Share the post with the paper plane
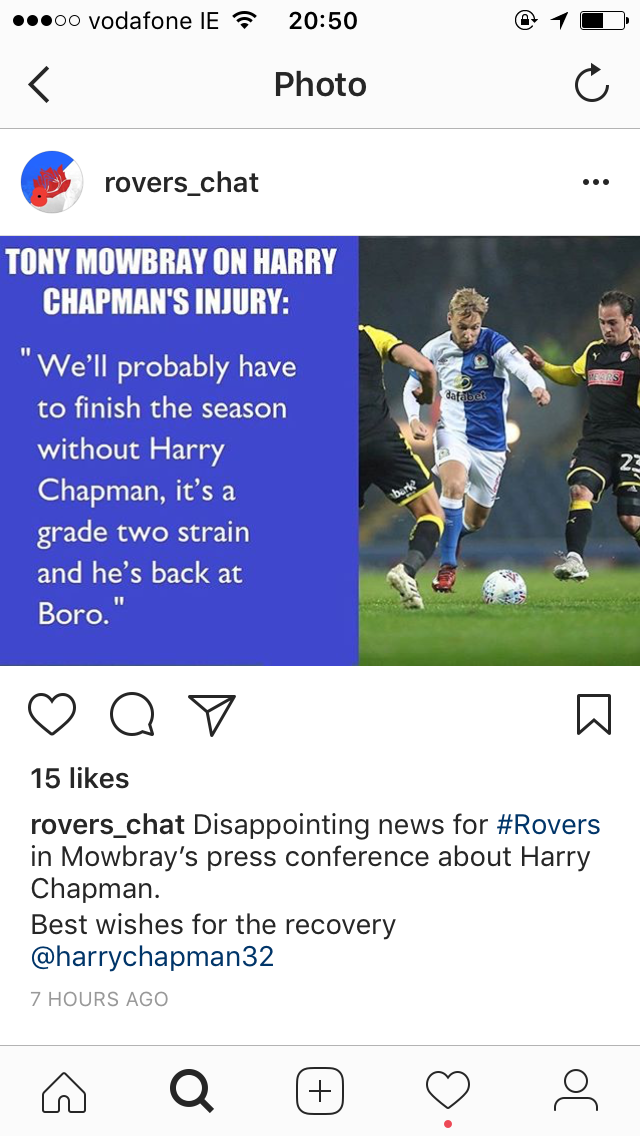The height and width of the screenshot is (1136, 640). 212,715
